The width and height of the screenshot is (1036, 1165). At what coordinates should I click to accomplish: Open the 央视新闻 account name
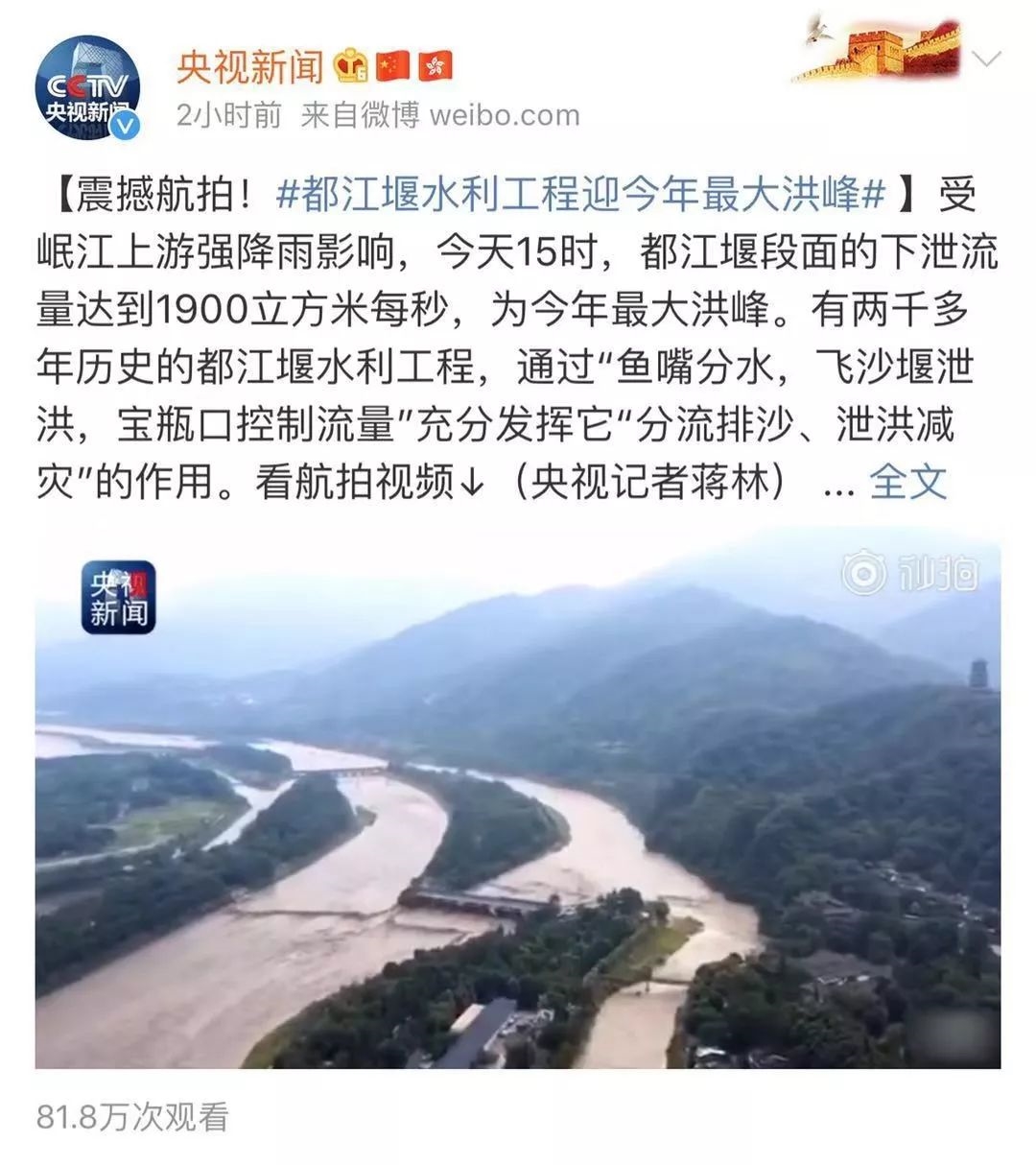click(249, 65)
